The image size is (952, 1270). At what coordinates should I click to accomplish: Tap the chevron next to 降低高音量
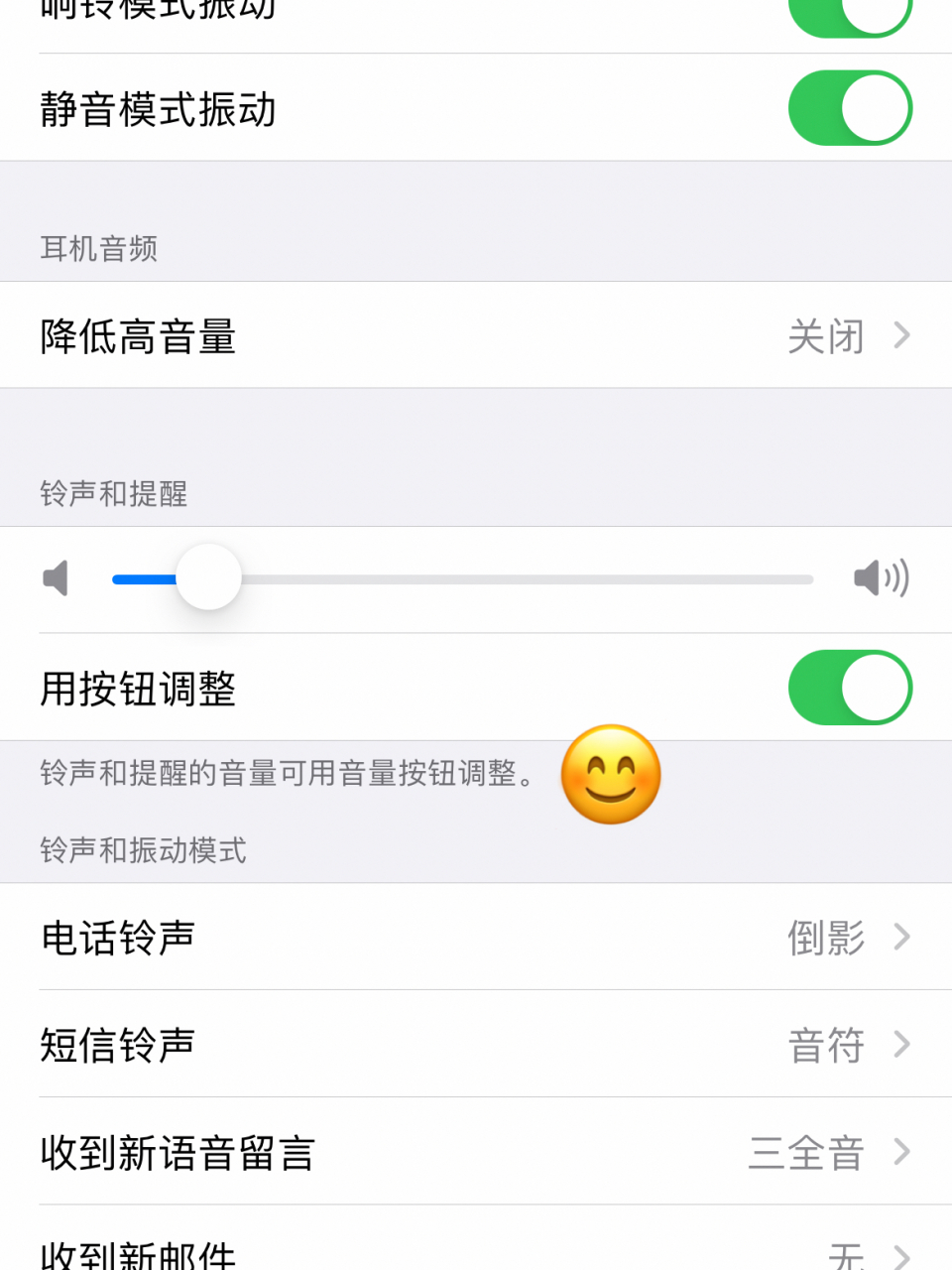coord(901,336)
